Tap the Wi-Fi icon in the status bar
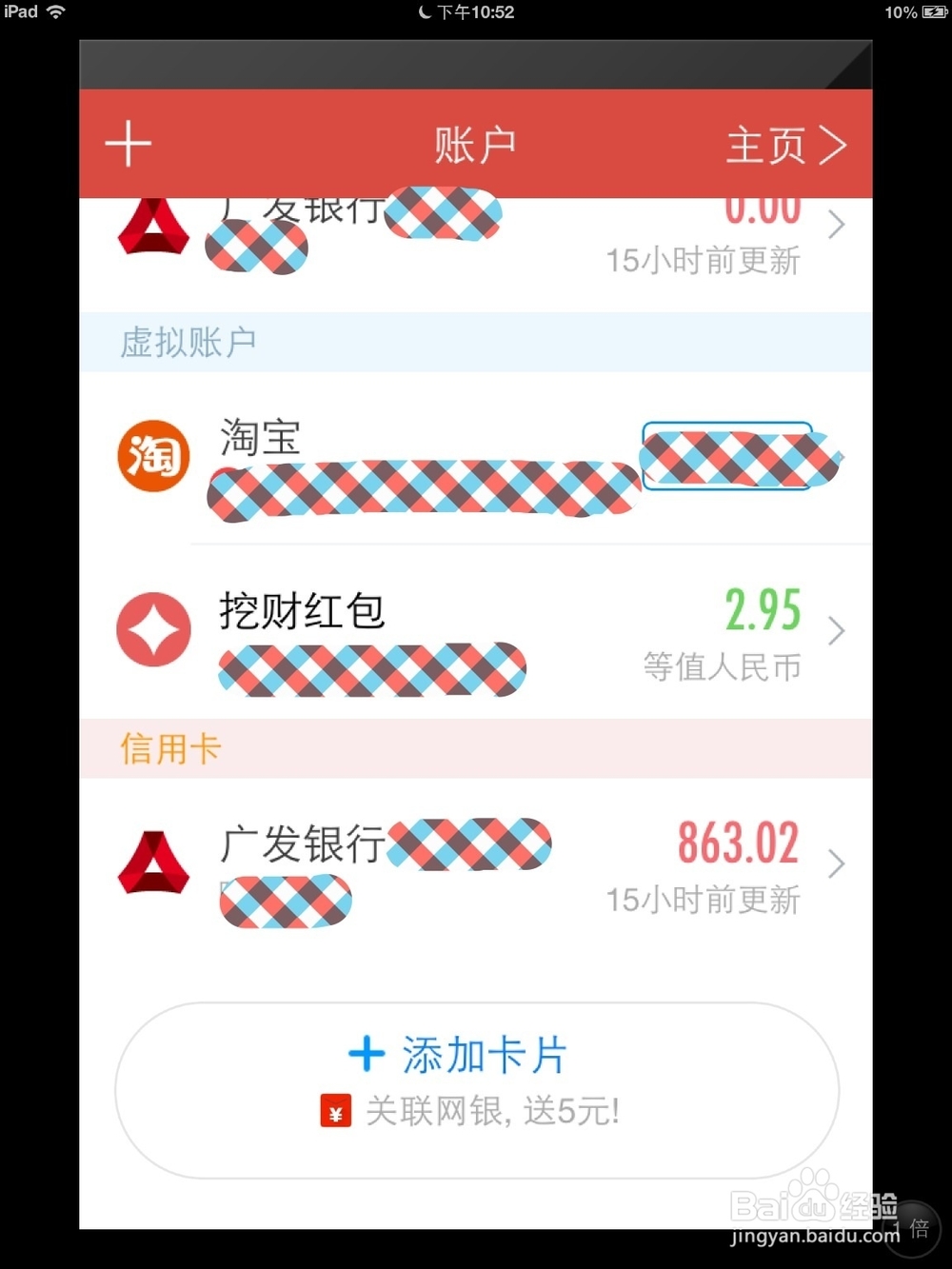The image size is (952, 1269). tap(52, 12)
